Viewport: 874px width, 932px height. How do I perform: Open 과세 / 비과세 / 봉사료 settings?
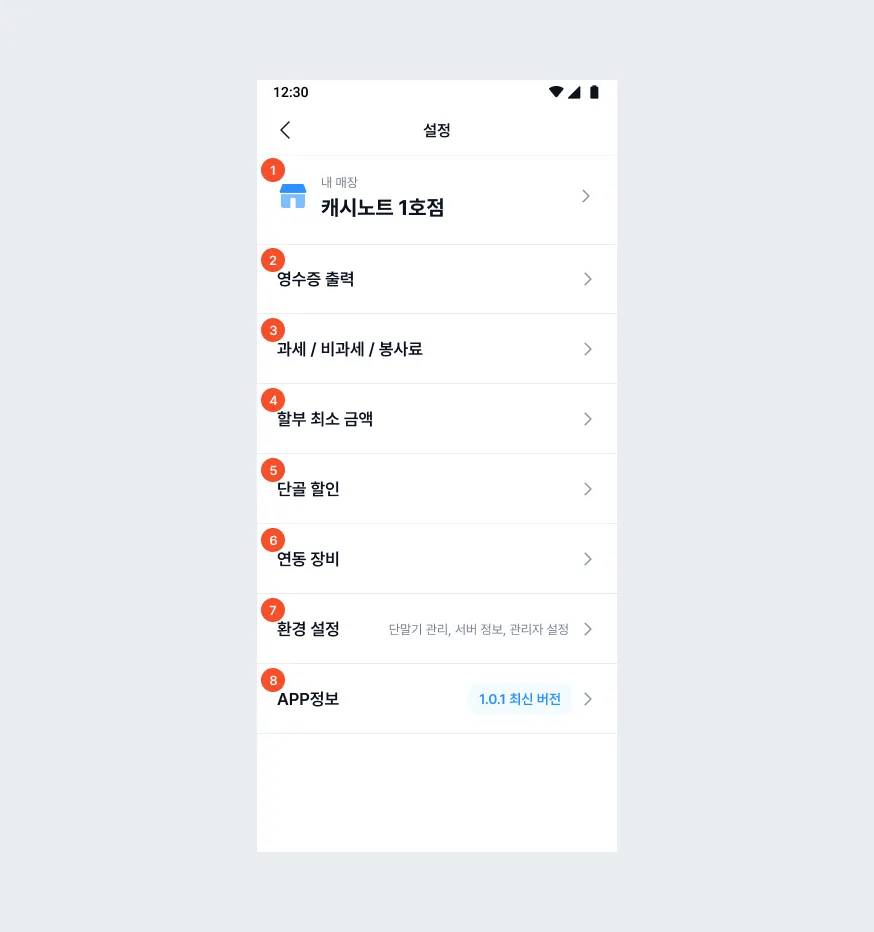[x=436, y=349]
